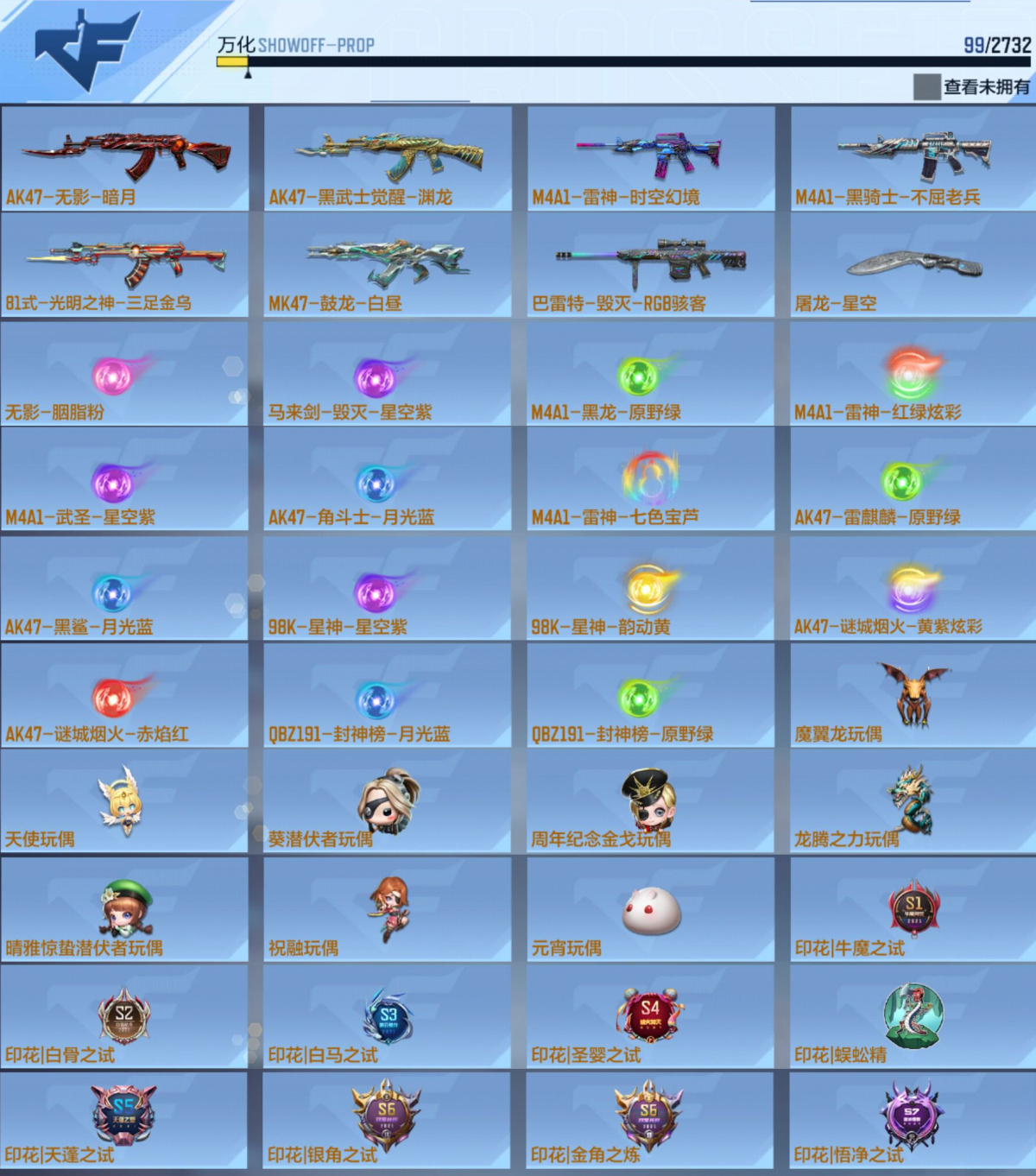Check the 查看未拥有 checkbox

926,86
